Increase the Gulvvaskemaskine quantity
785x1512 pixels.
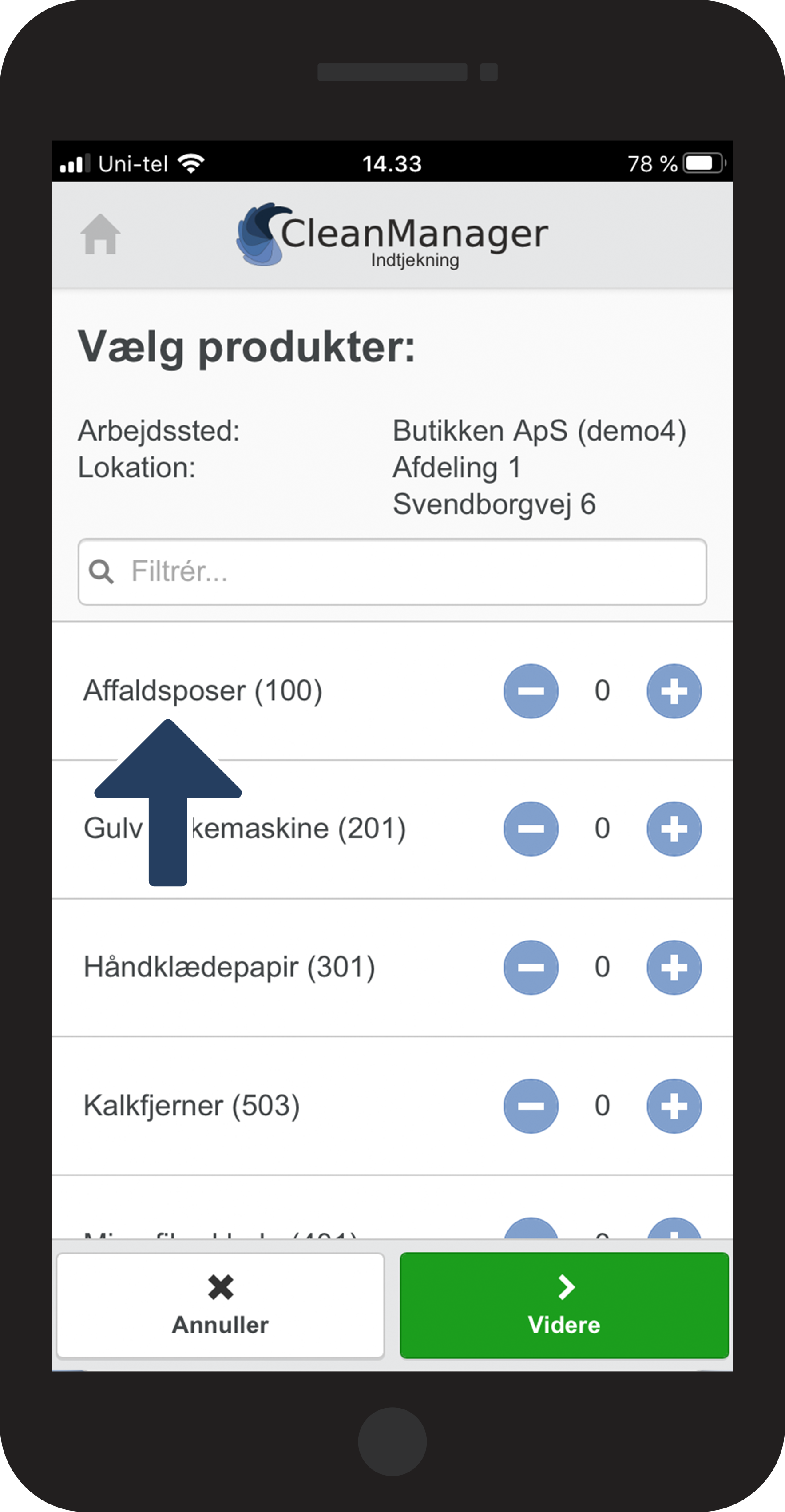[674, 829]
